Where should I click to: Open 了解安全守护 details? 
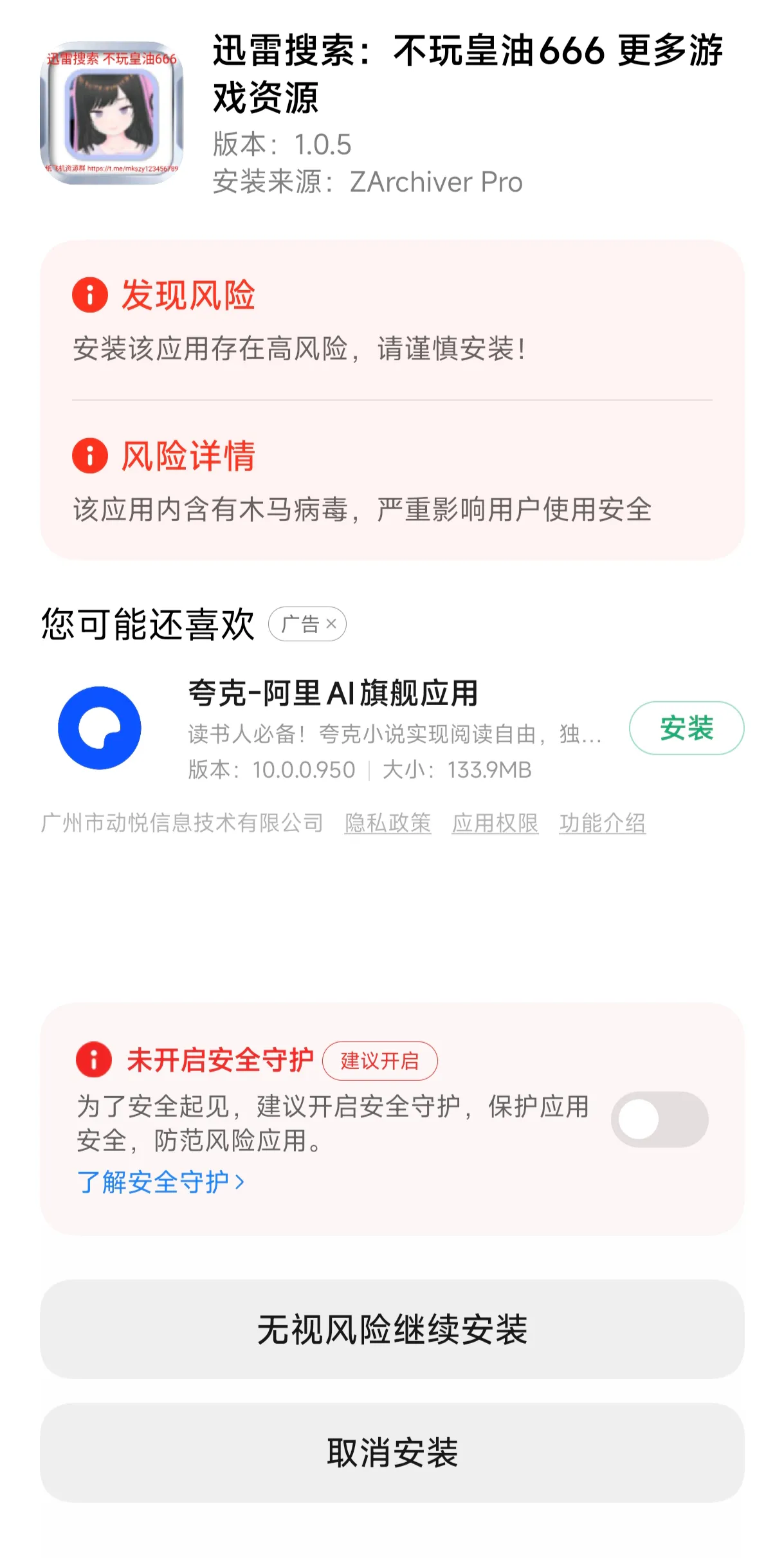(x=161, y=1182)
